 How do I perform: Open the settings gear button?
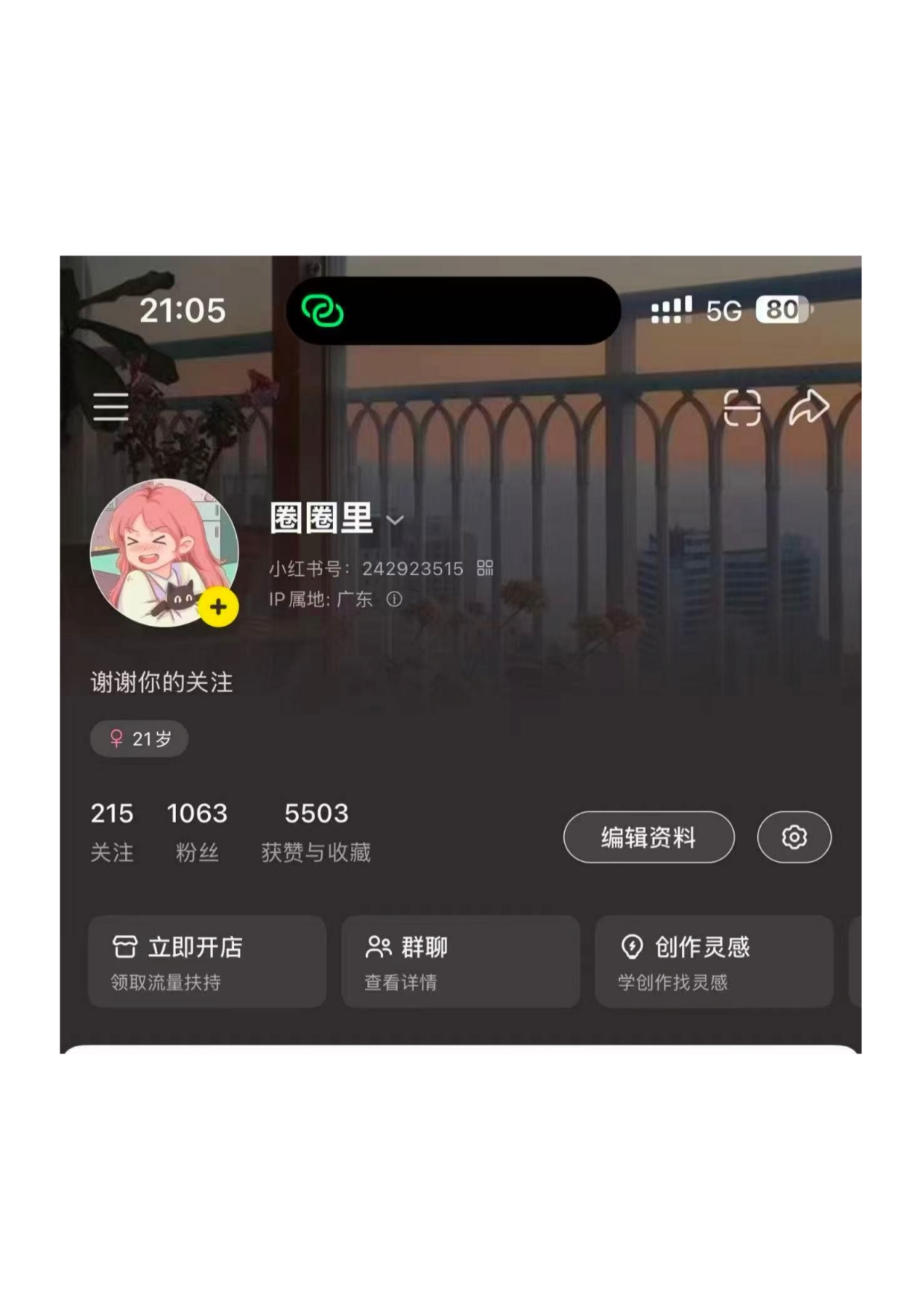(794, 837)
